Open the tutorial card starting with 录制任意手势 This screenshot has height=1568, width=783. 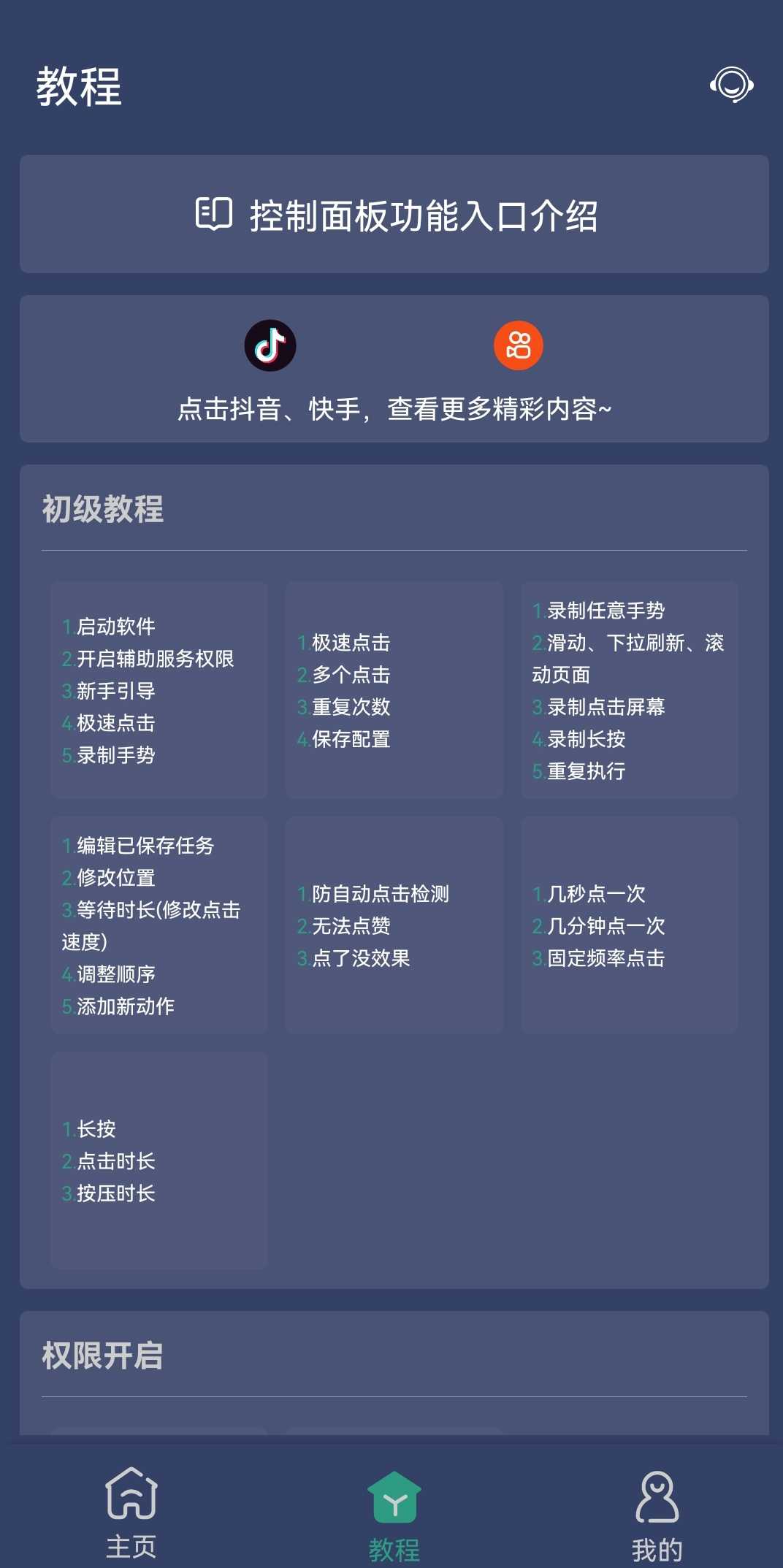coord(629,690)
